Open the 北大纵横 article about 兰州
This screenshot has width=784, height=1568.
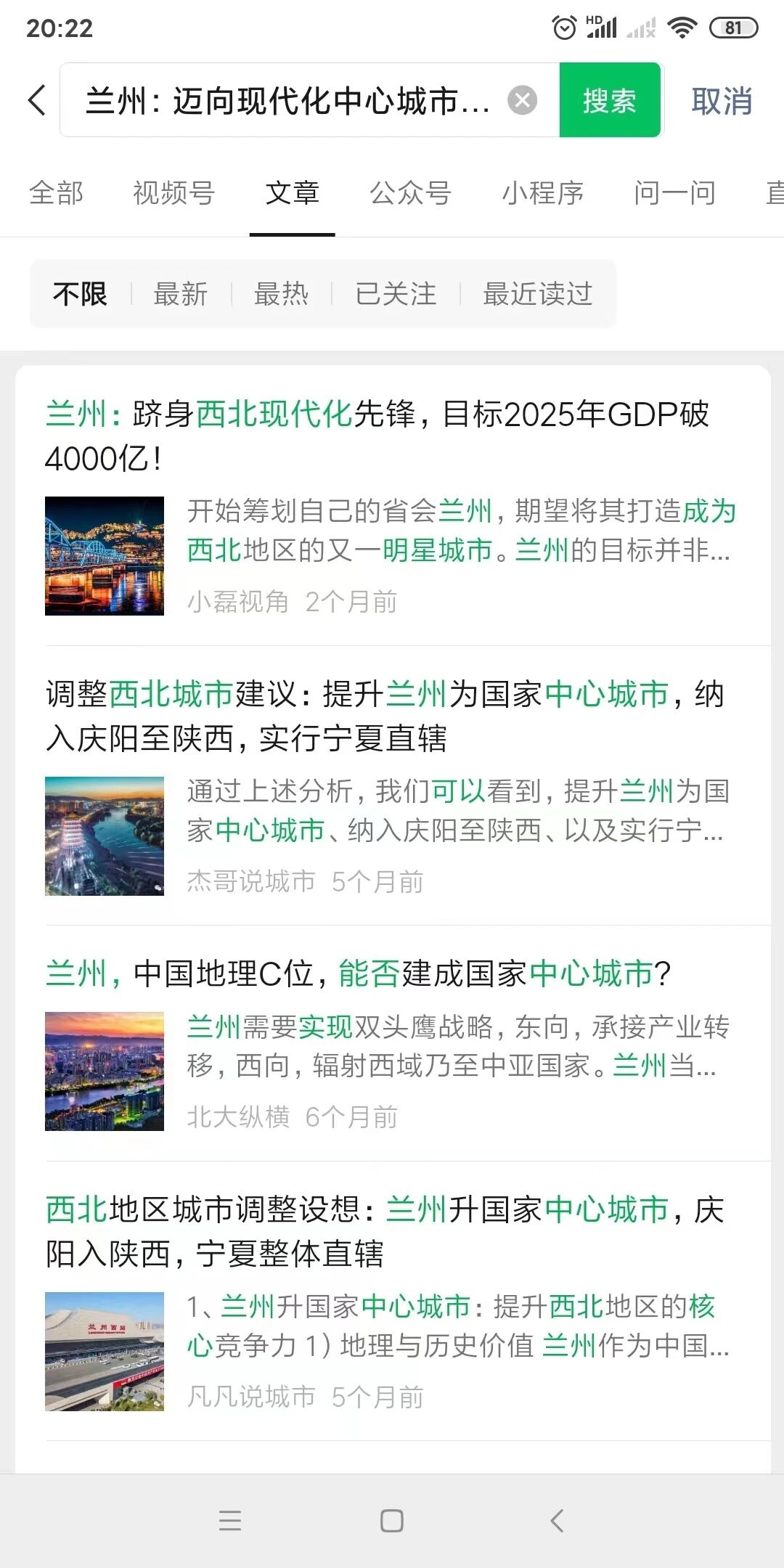[x=359, y=974]
